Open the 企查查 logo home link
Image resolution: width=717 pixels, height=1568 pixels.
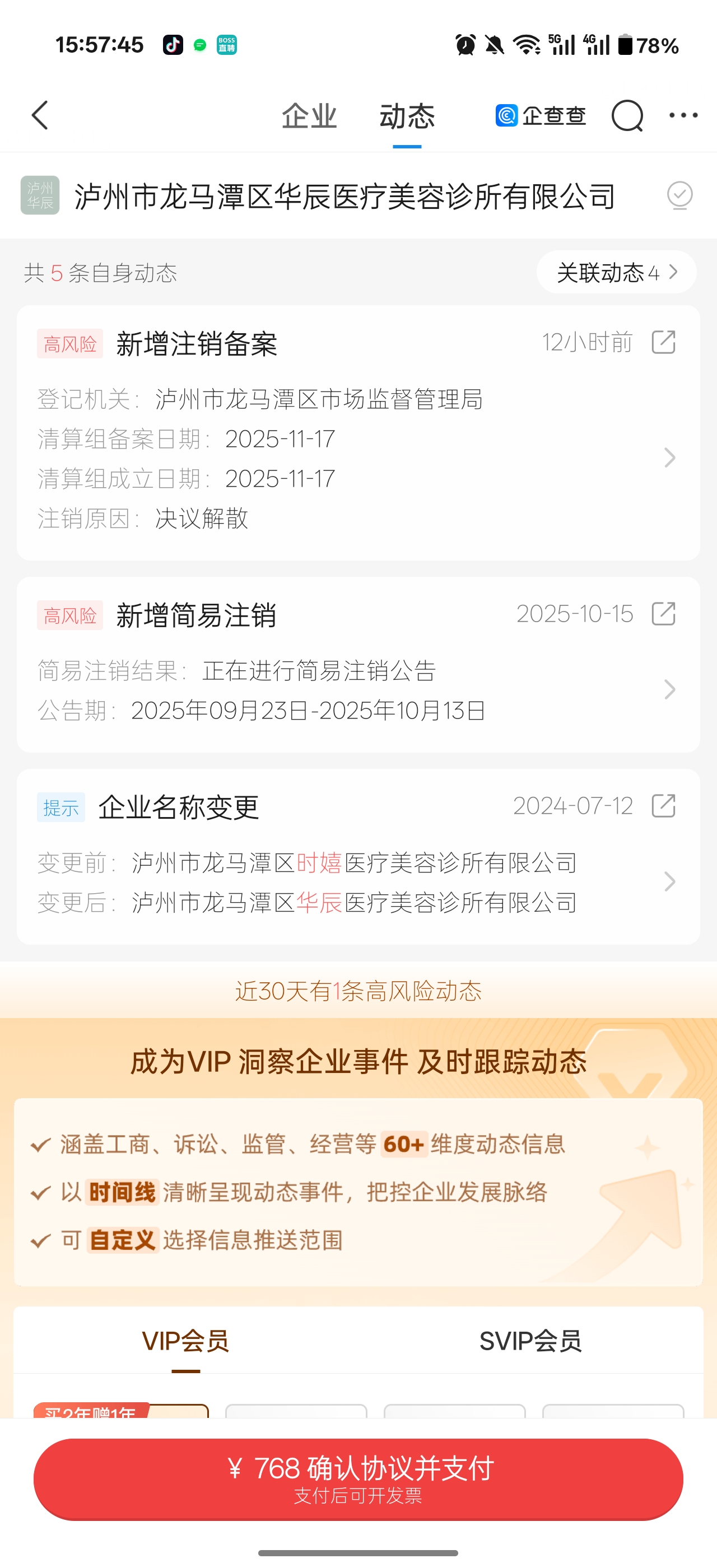click(541, 115)
